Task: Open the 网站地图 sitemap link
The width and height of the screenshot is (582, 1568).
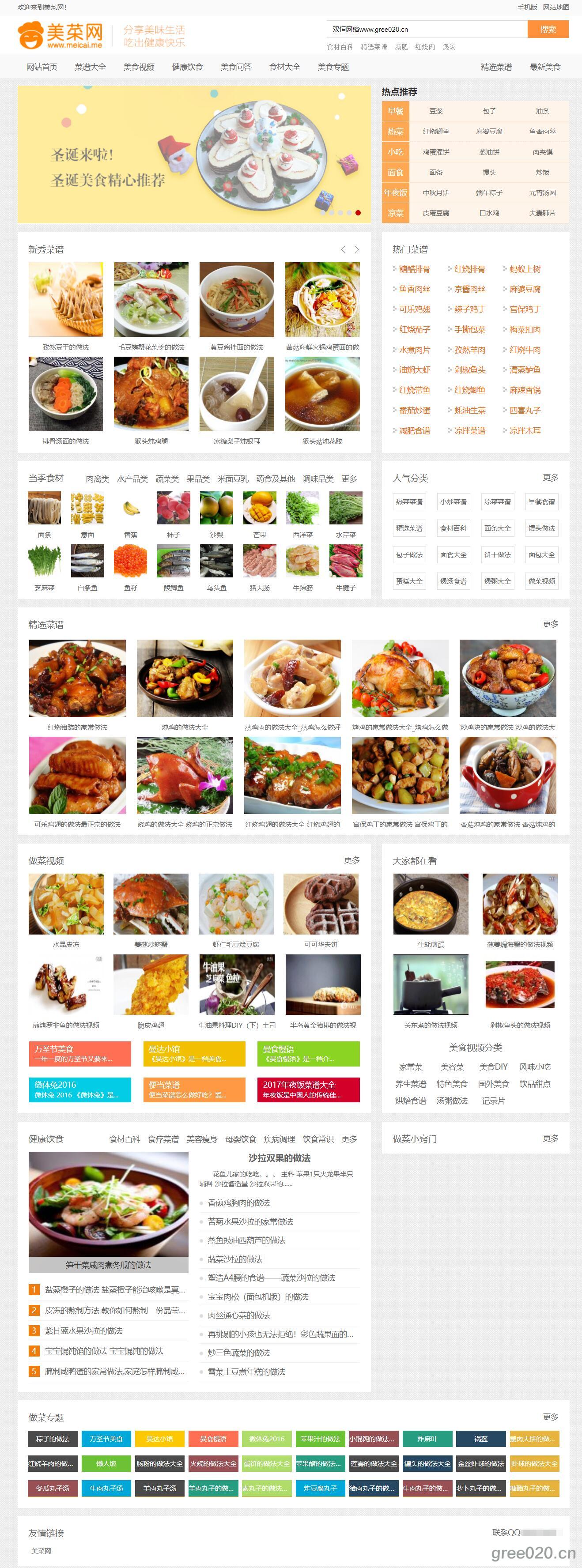Action: click(555, 8)
